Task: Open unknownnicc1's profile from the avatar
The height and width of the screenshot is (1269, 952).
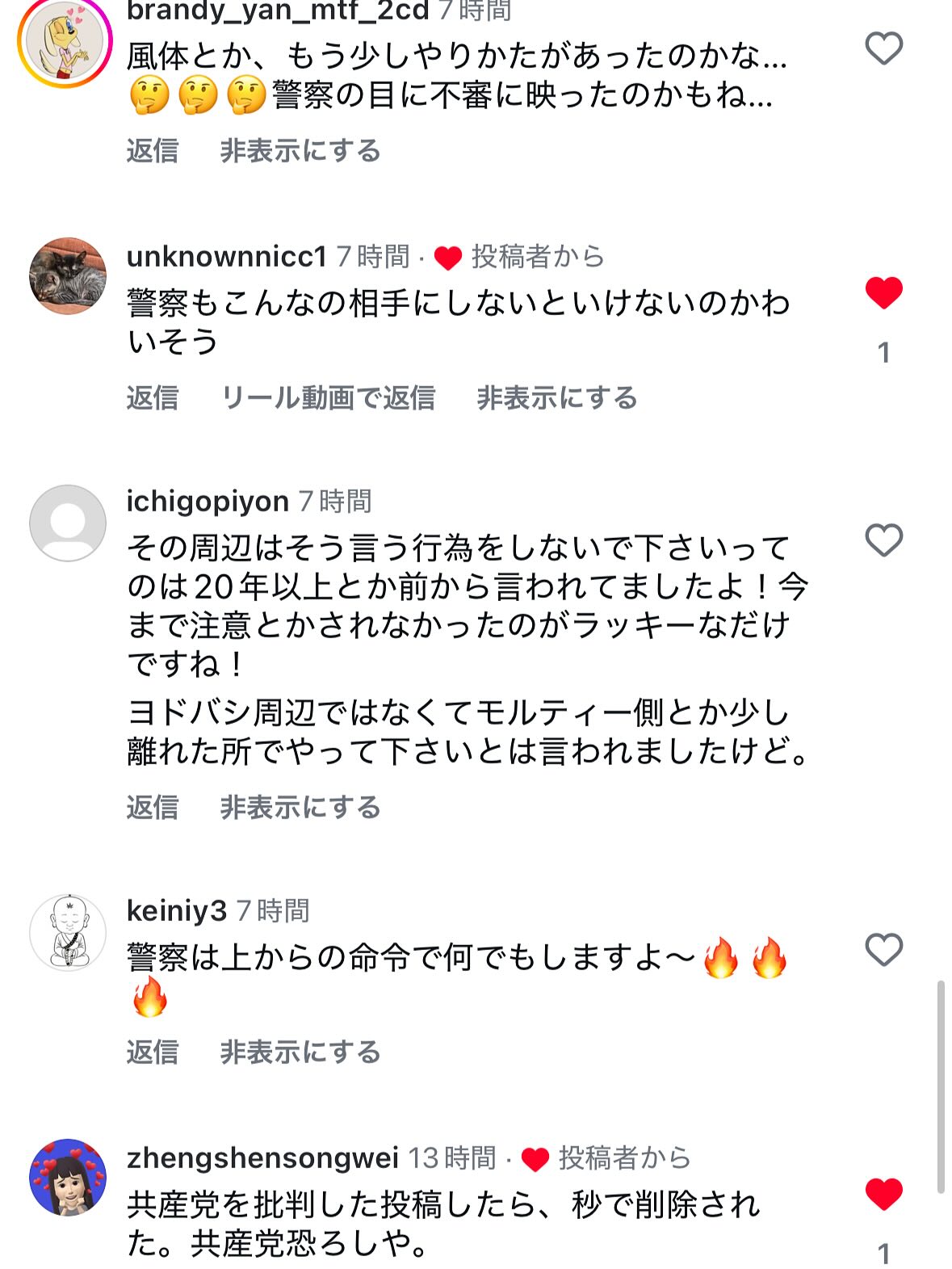Action: click(x=68, y=276)
